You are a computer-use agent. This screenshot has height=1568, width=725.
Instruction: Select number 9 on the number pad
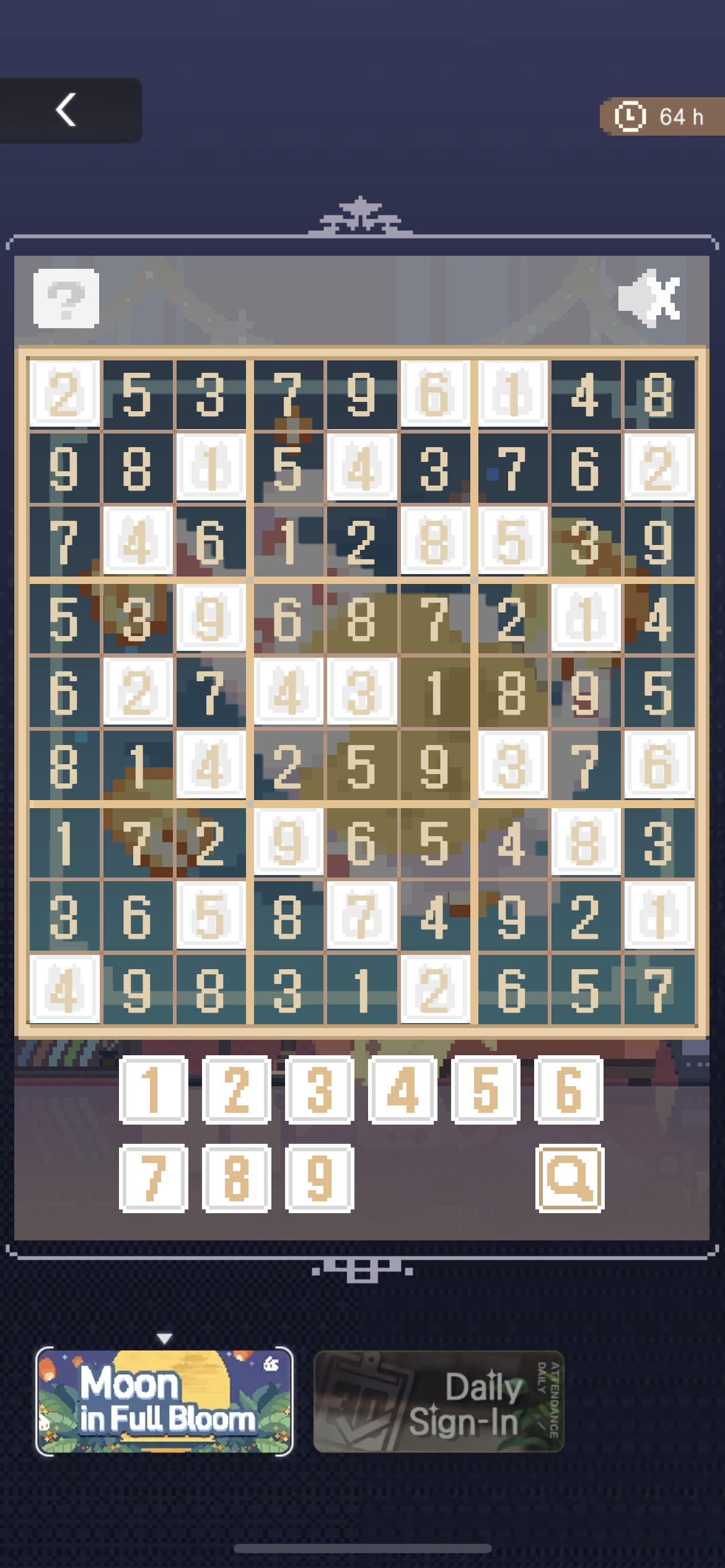pos(319,1175)
